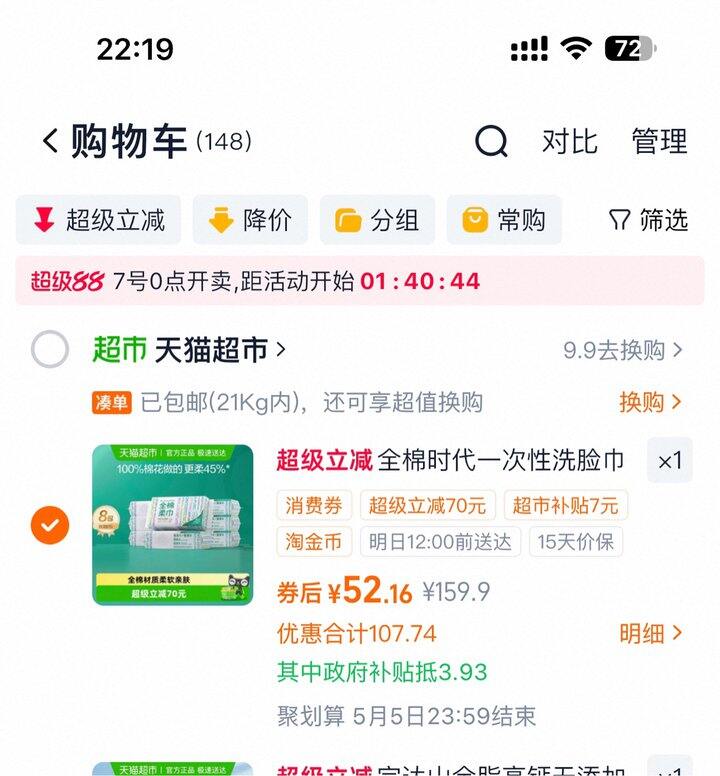The image size is (720, 776).
Task: Open the 分组 grouping chip
Action: click(377, 220)
